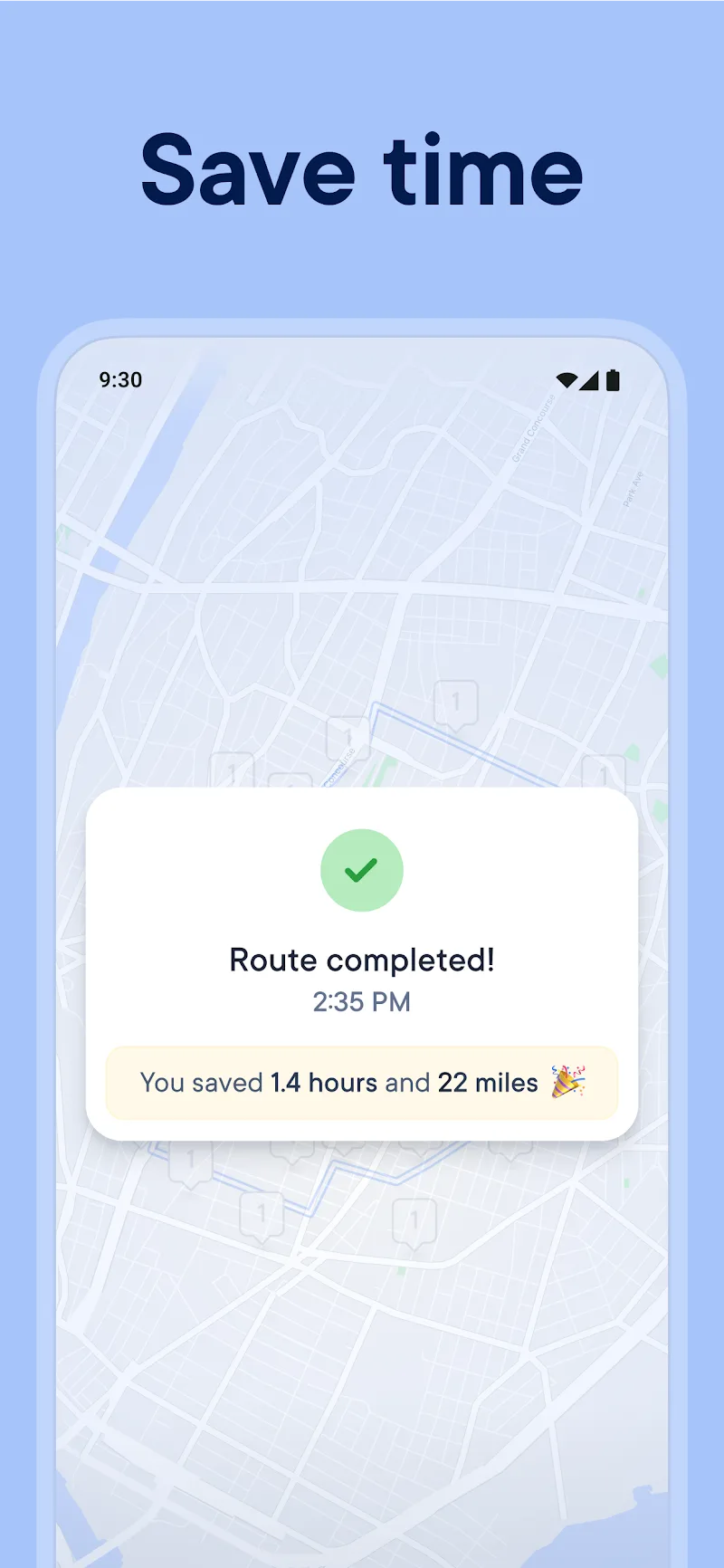This screenshot has height=1568, width=724.
Task: Tap the 2:35 PM completion time
Action: (362, 1001)
